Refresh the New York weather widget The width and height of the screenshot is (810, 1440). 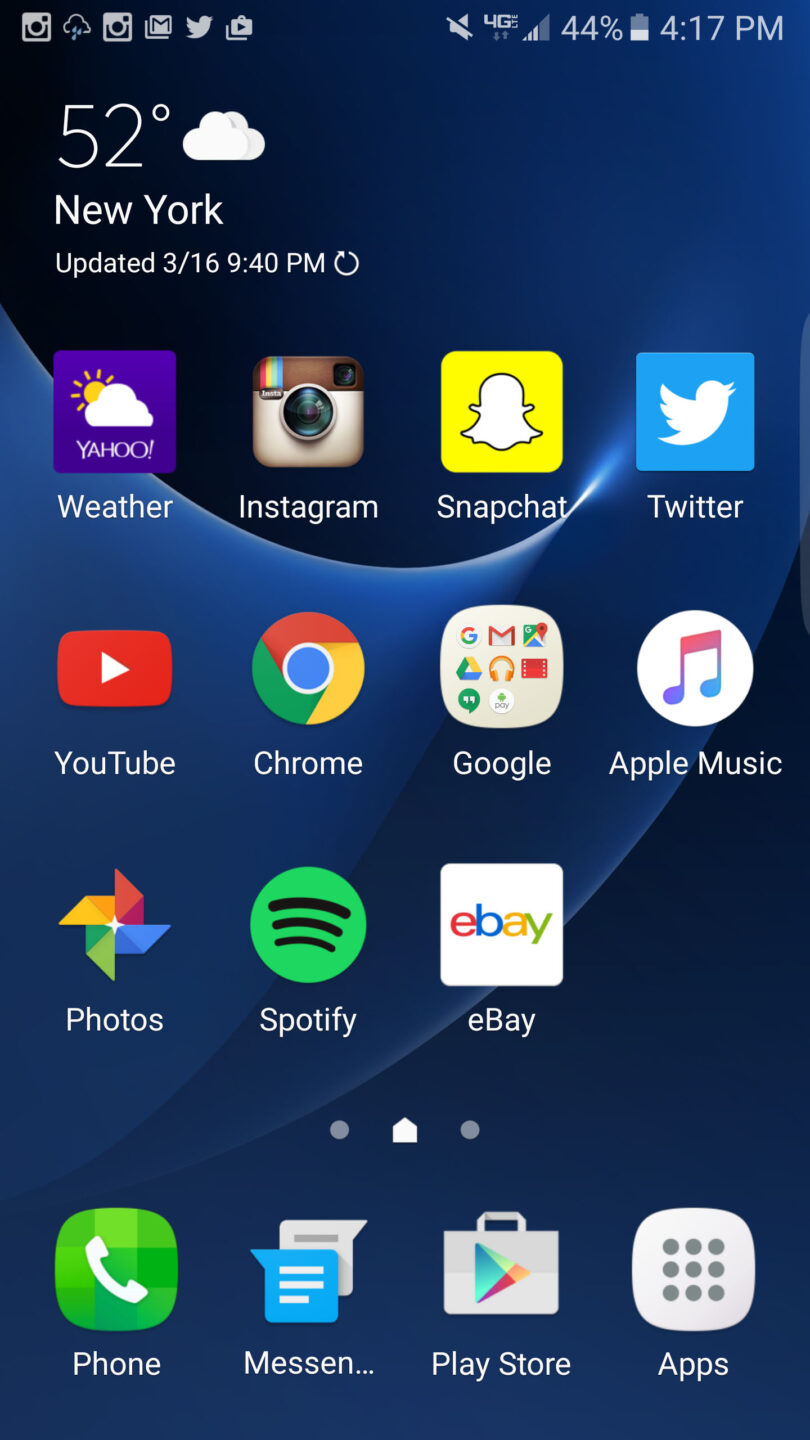[x=345, y=263]
